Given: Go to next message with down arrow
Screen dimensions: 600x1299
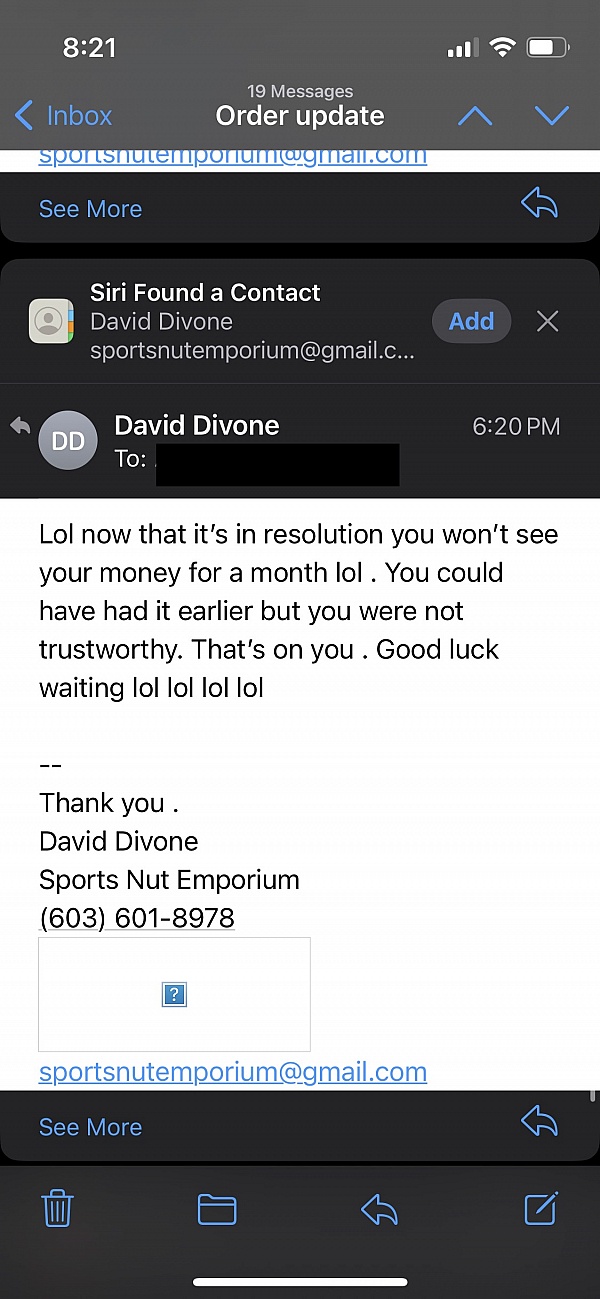Looking at the screenshot, I should tap(551, 116).
